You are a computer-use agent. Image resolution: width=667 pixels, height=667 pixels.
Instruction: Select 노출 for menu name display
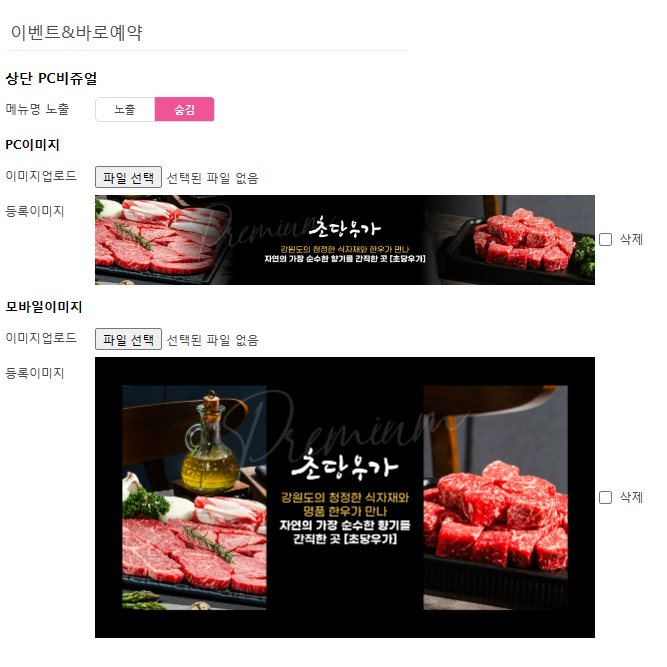click(125, 109)
